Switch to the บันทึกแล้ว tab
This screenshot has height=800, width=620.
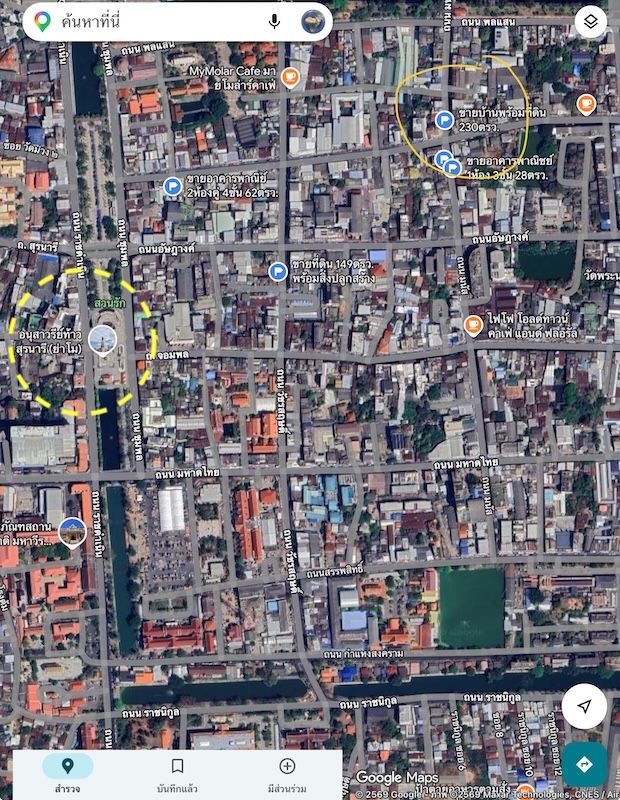point(177,773)
